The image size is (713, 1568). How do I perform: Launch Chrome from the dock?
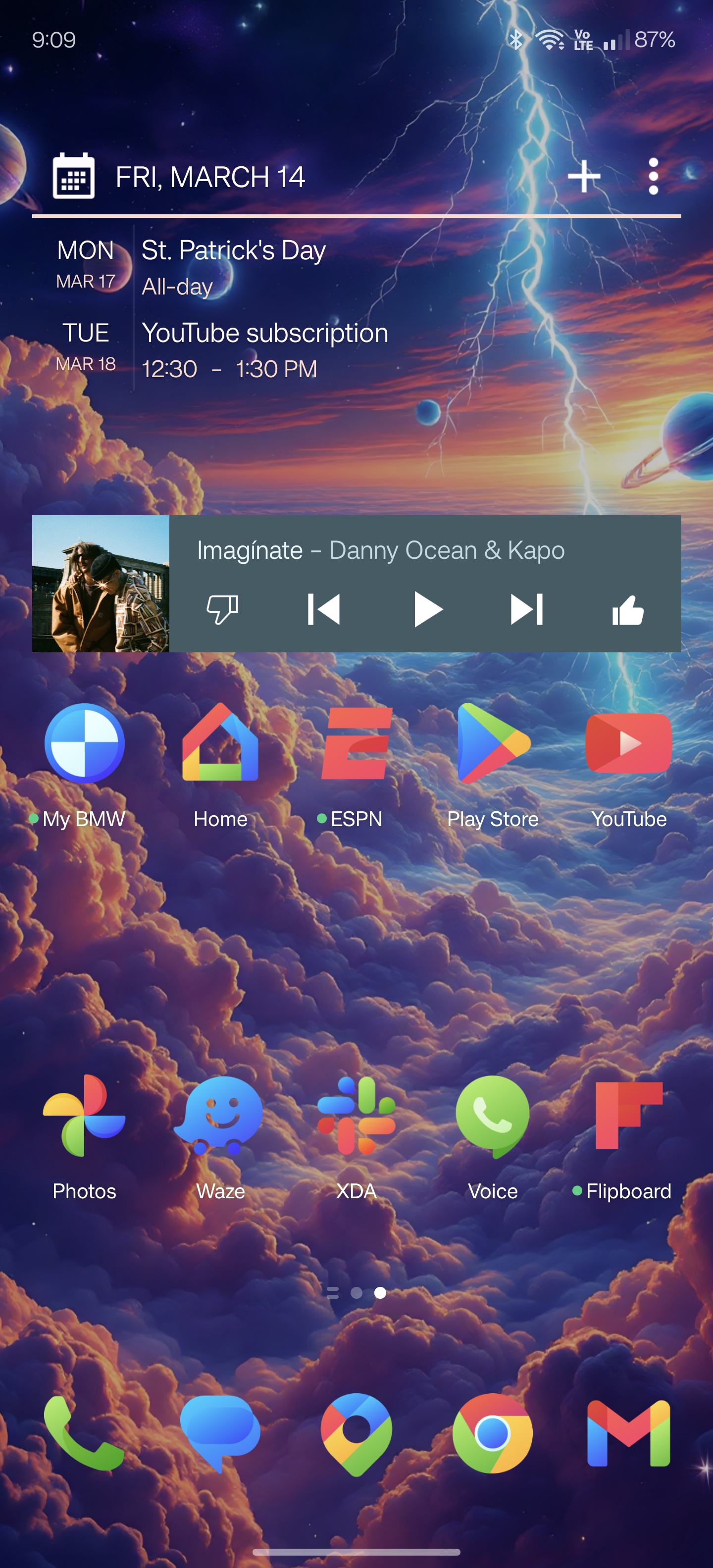point(493,1433)
